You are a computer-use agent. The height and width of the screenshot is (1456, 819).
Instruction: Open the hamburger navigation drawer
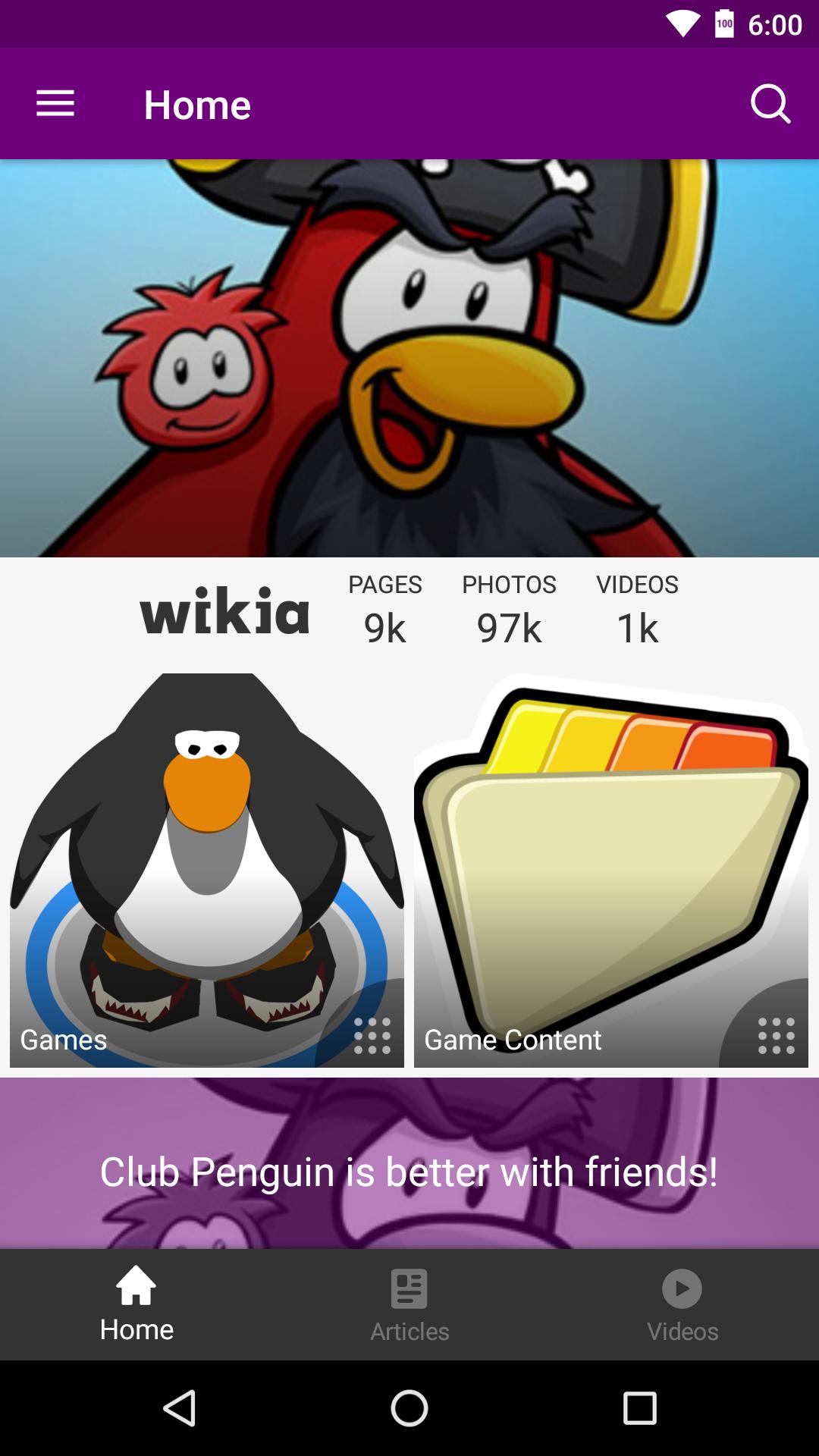click(55, 104)
